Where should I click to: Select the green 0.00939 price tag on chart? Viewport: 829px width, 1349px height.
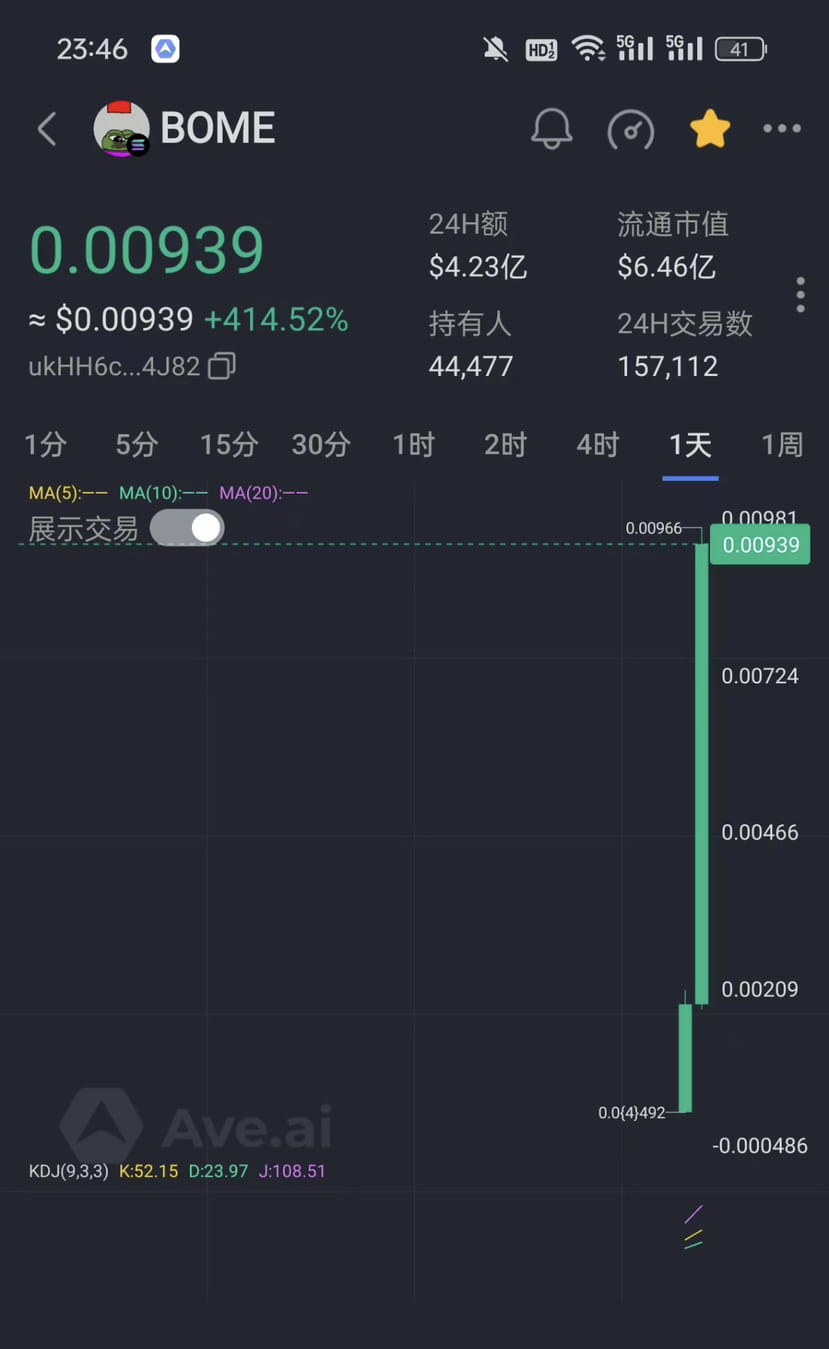759,545
